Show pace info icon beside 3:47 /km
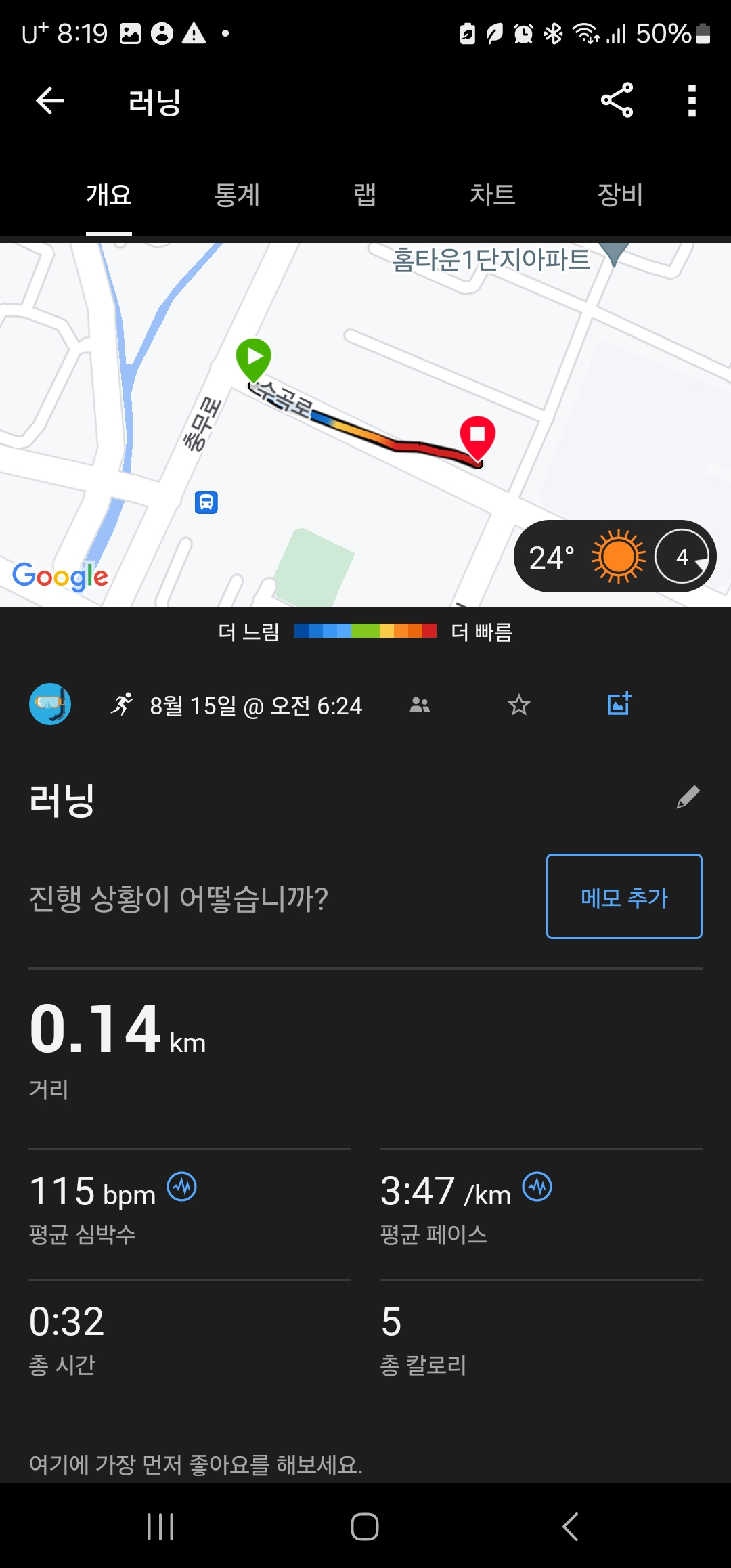Image resolution: width=731 pixels, height=1568 pixels. point(537,1187)
